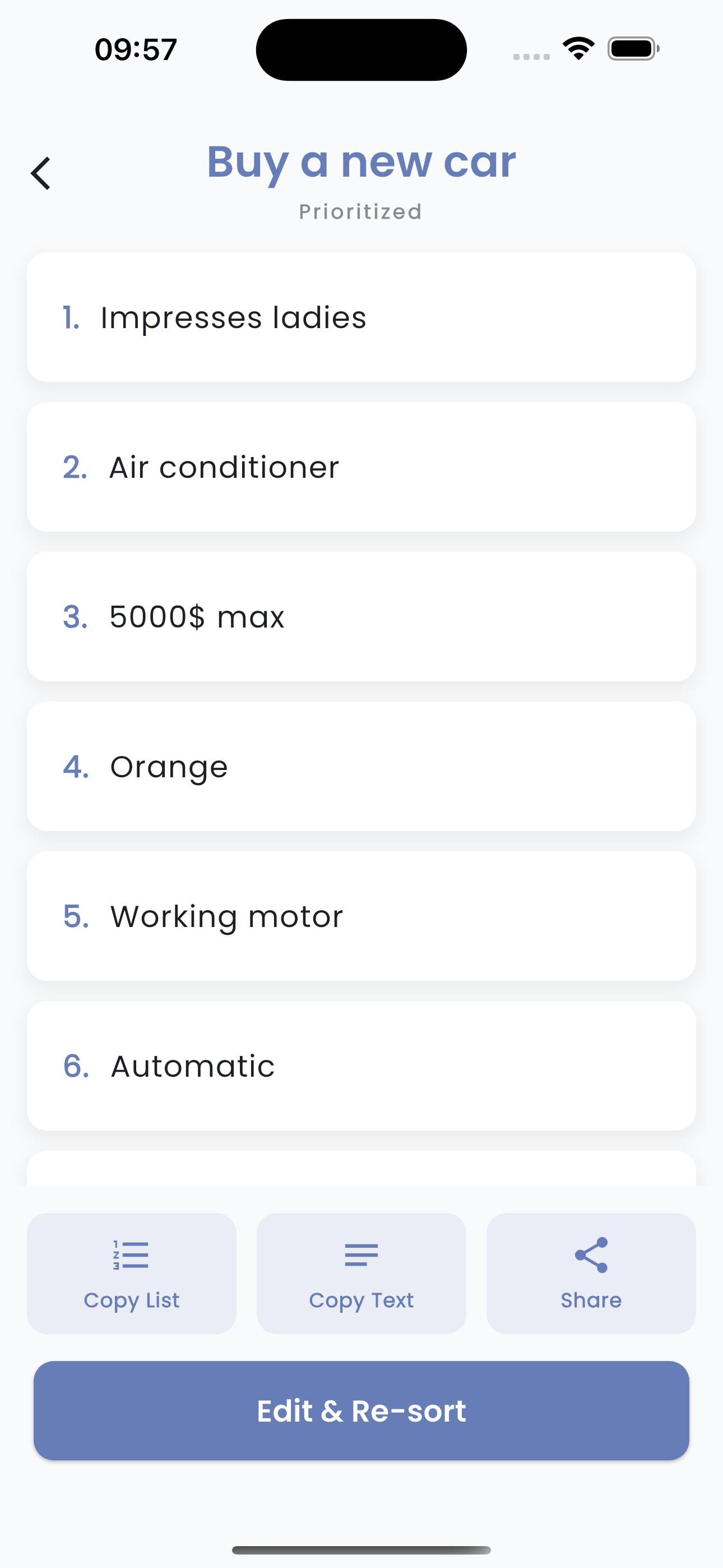Select the 'Automatic' list item
The height and width of the screenshot is (1568, 723).
(x=361, y=1065)
